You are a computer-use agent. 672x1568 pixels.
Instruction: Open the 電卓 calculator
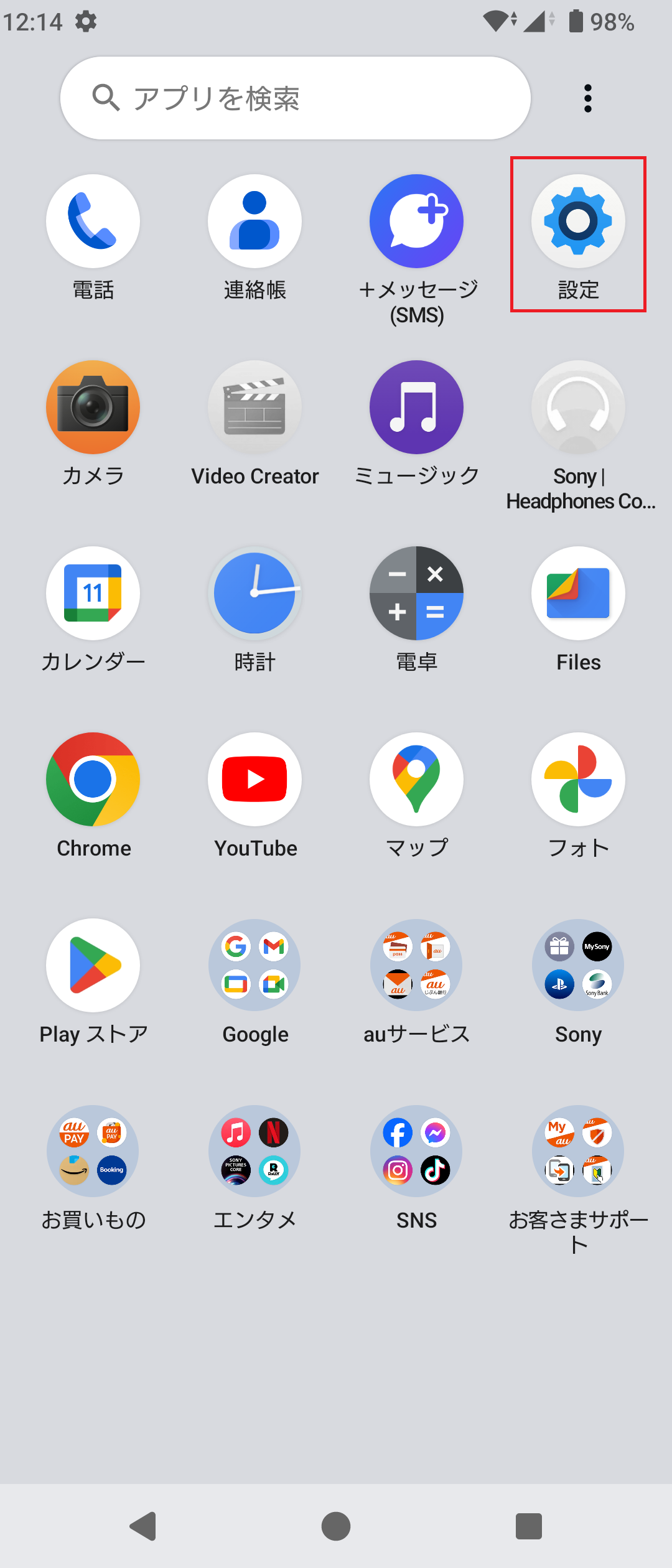tap(416, 593)
